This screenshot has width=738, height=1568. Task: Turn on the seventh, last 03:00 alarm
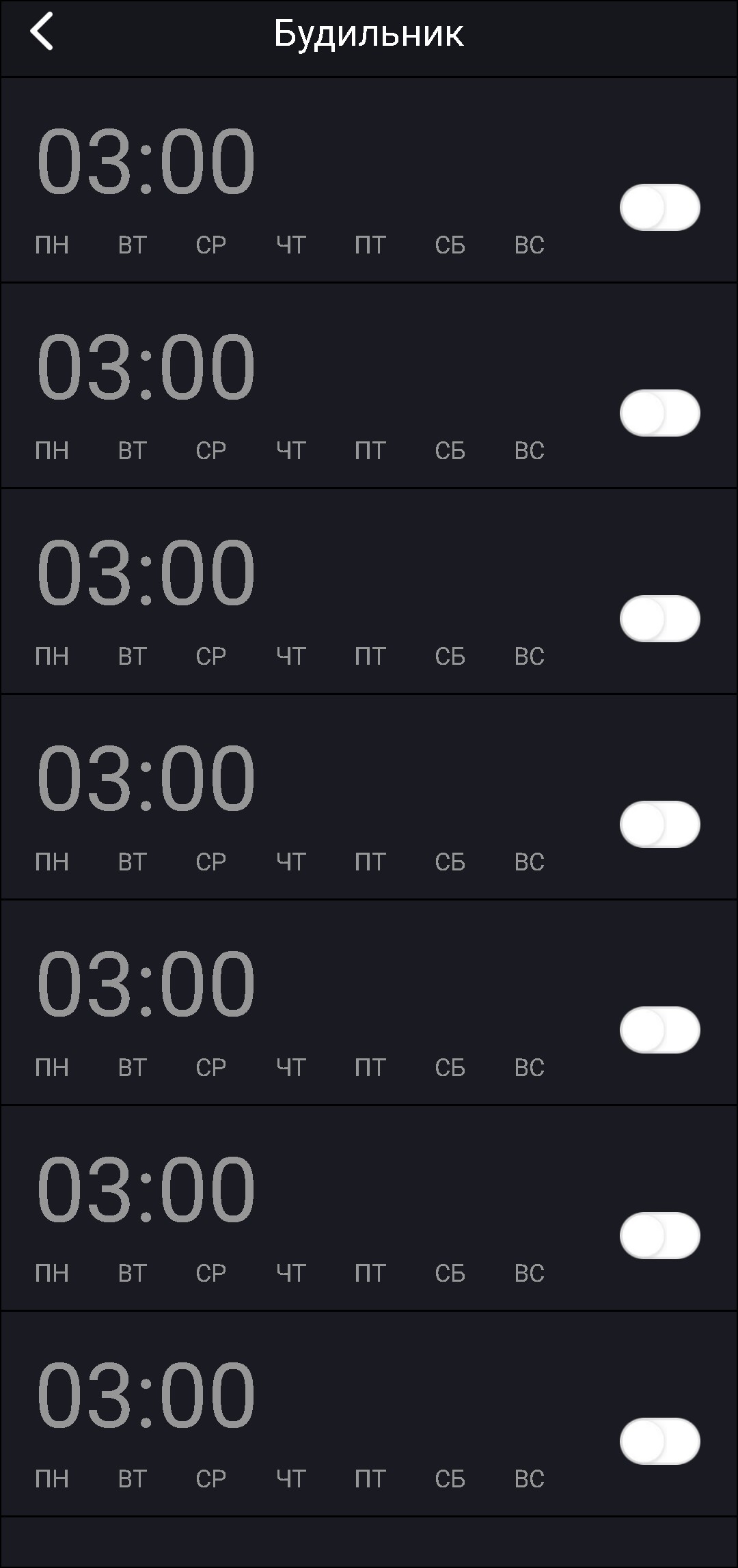tap(659, 1441)
